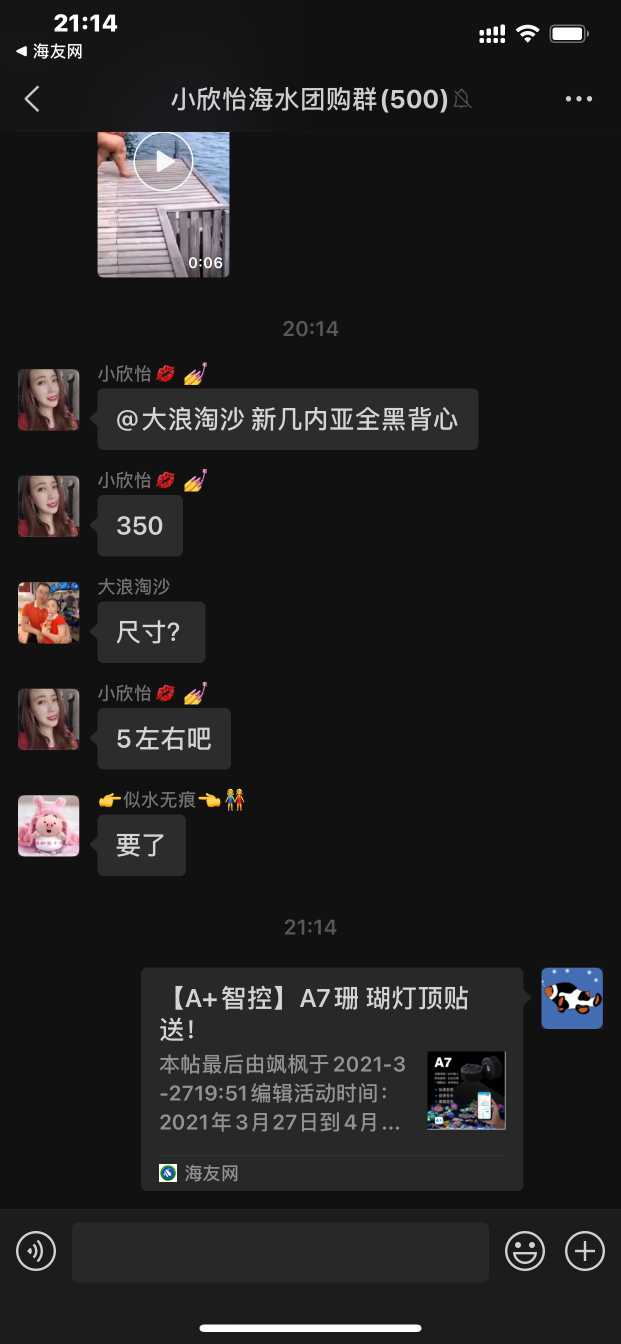This screenshot has width=621, height=1344.
Task: Open the plus attachments panel
Action: [x=585, y=1251]
